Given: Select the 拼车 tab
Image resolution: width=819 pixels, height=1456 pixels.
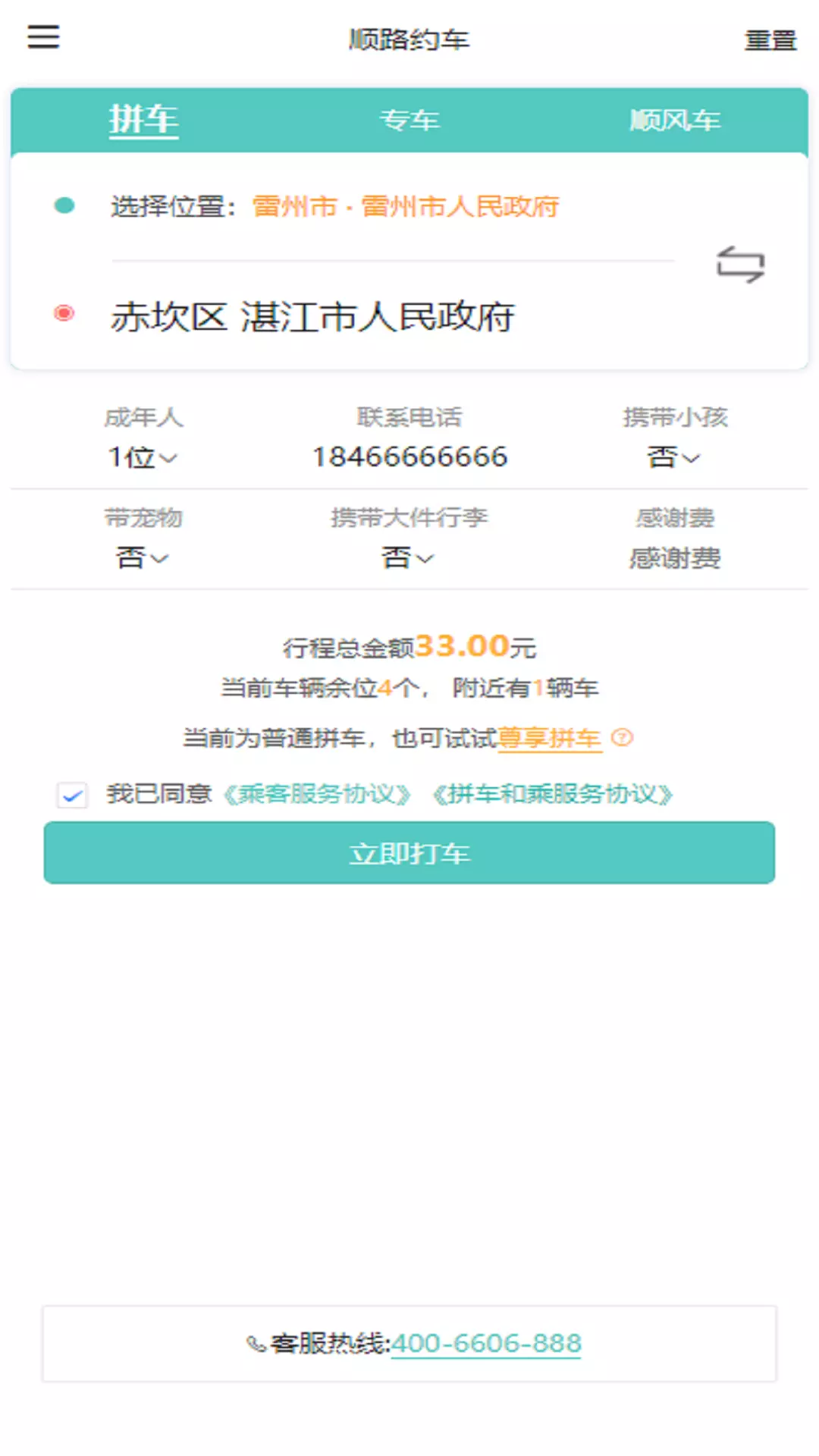Looking at the screenshot, I should (143, 120).
